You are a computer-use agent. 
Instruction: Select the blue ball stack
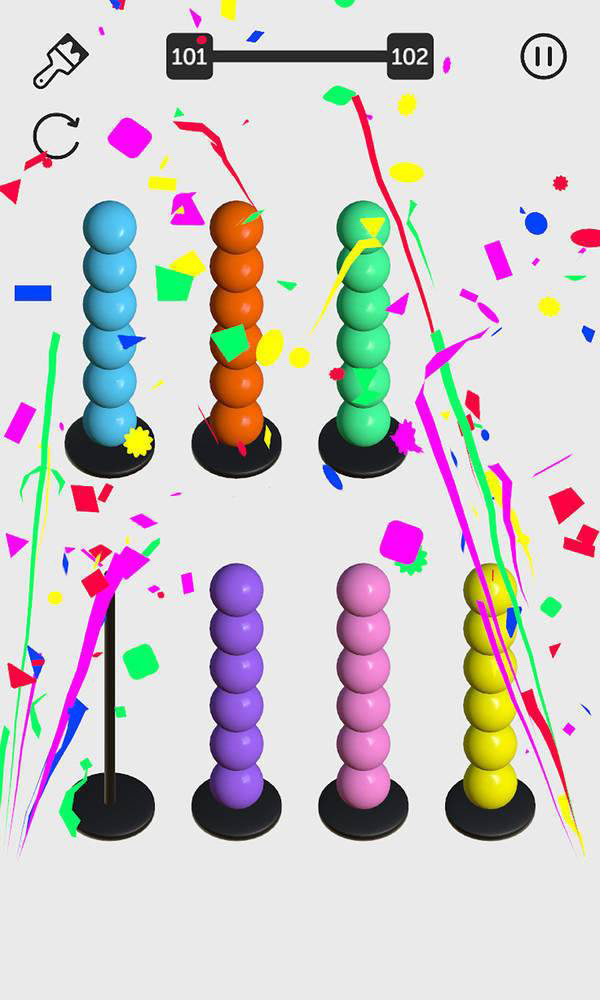pyautogui.click(x=109, y=330)
